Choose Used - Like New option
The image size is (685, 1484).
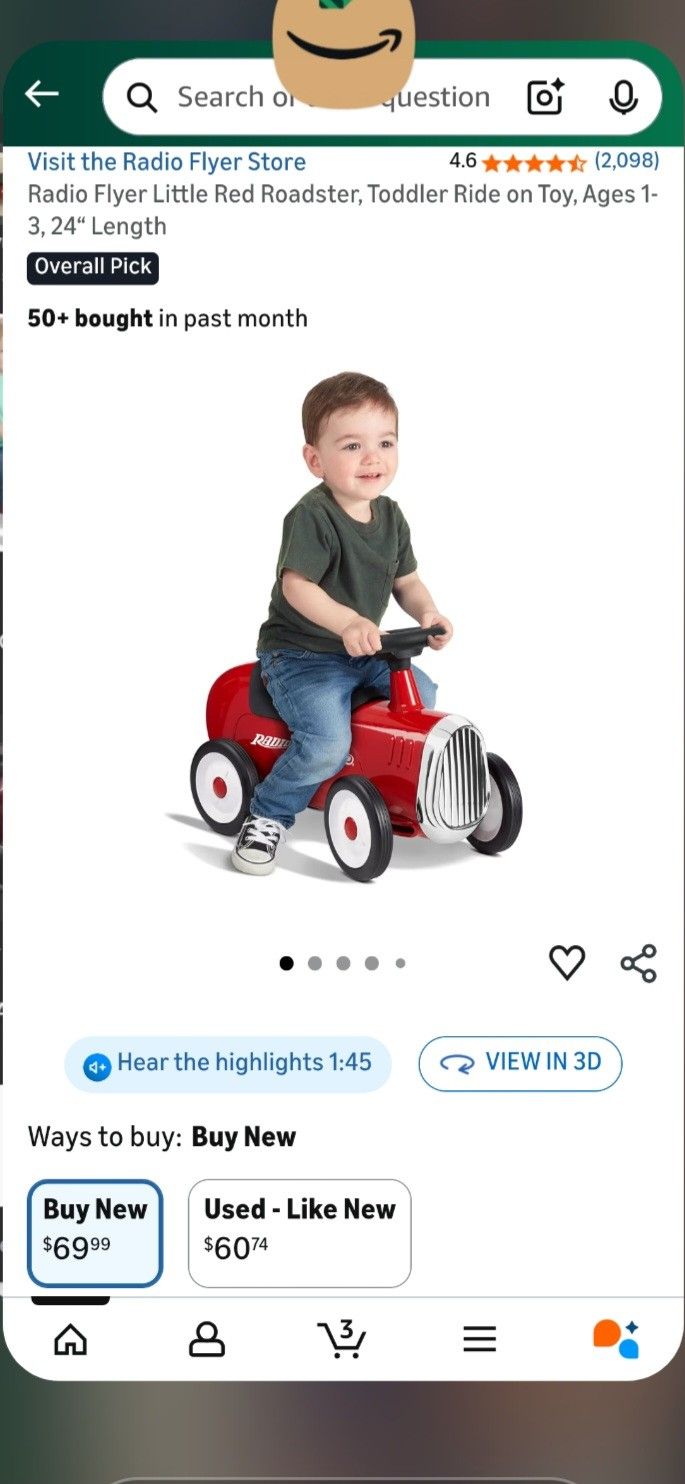[x=299, y=1232]
